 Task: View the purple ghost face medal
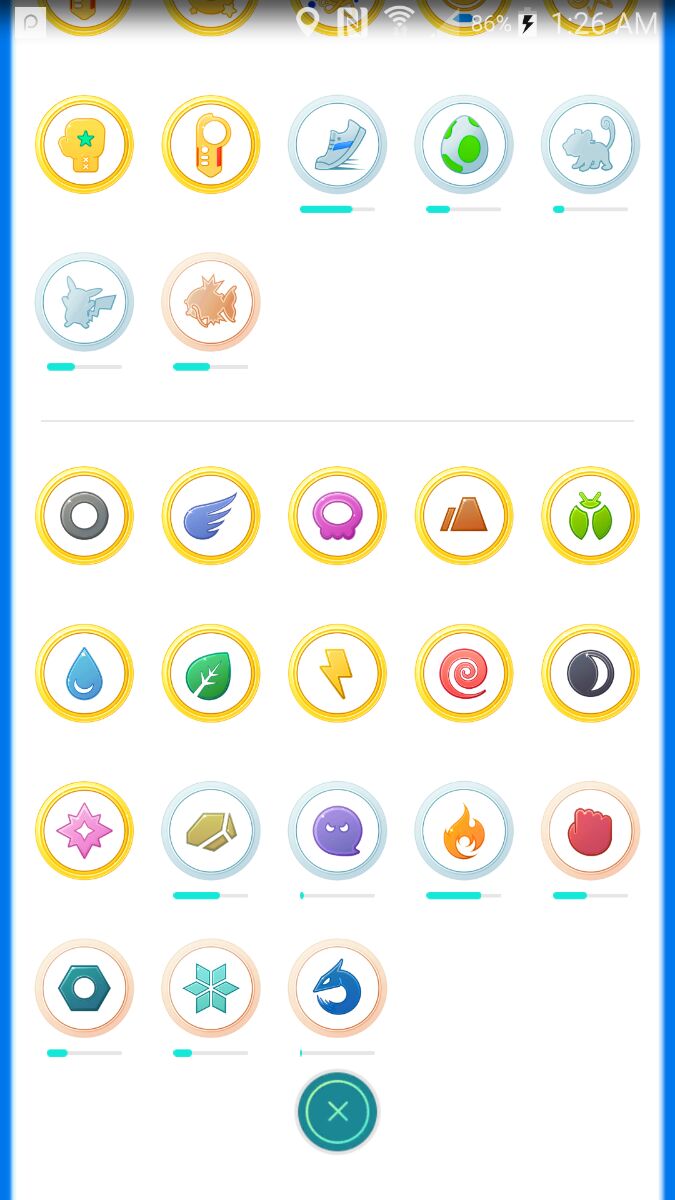(337, 831)
